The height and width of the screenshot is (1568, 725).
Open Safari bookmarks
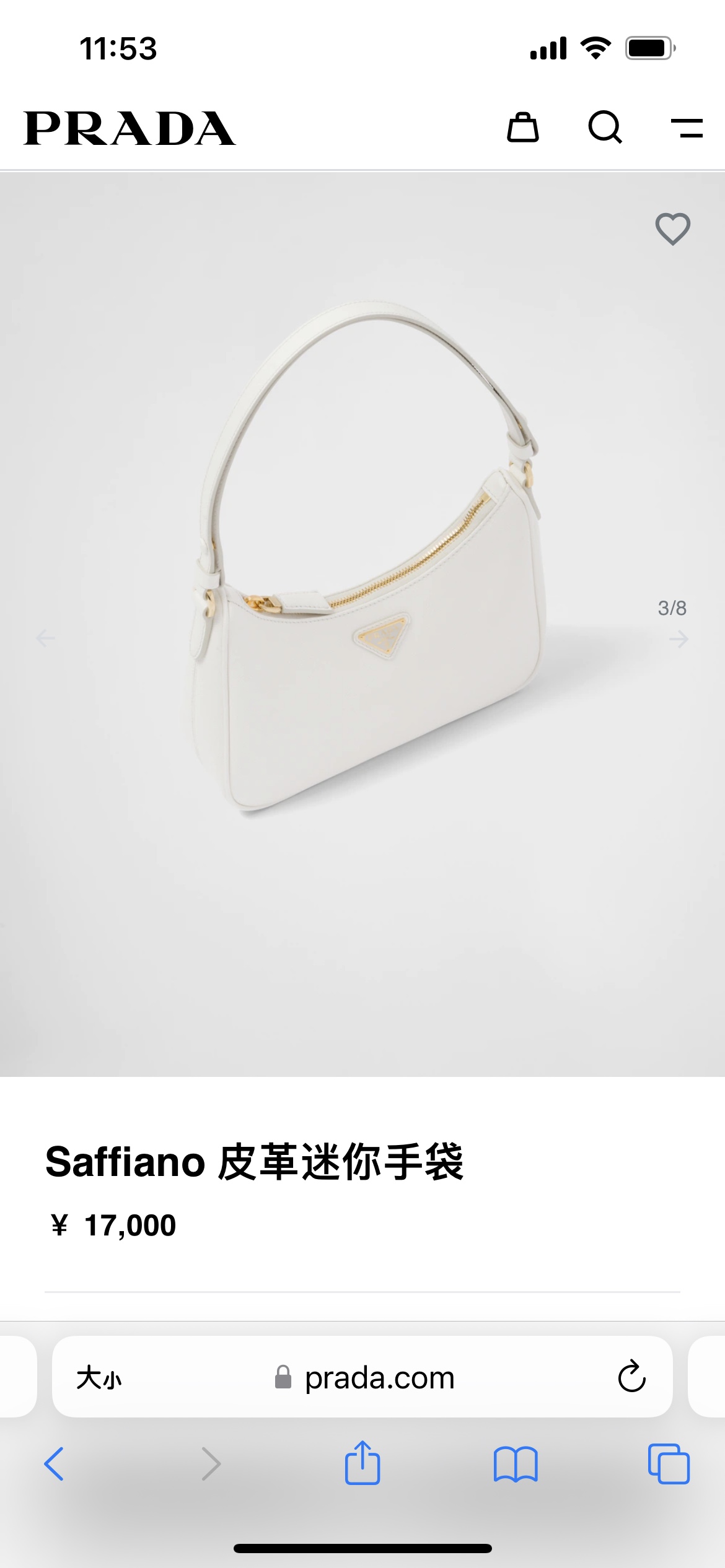coord(516,1464)
